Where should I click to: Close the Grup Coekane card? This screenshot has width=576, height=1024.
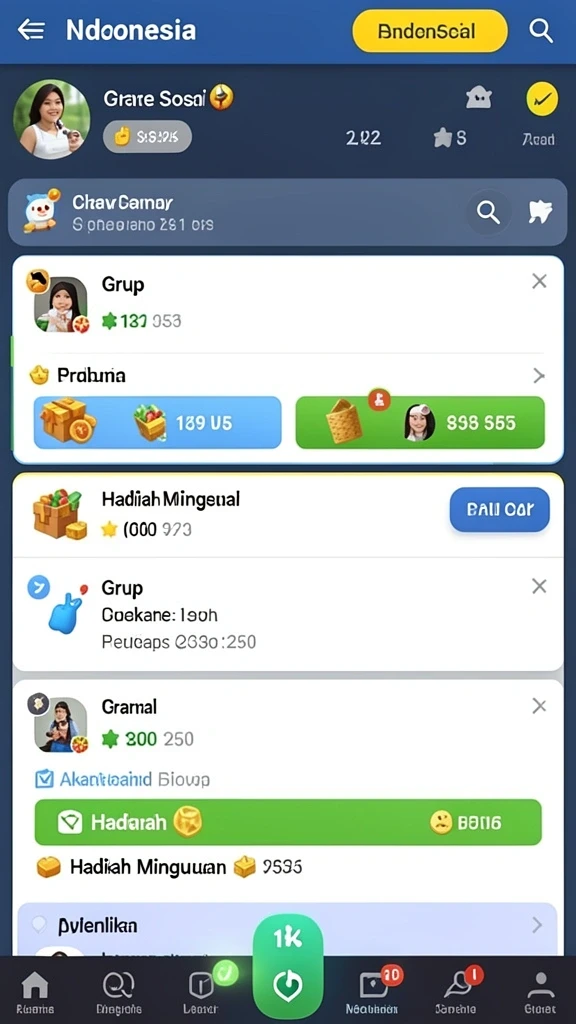tap(539, 586)
